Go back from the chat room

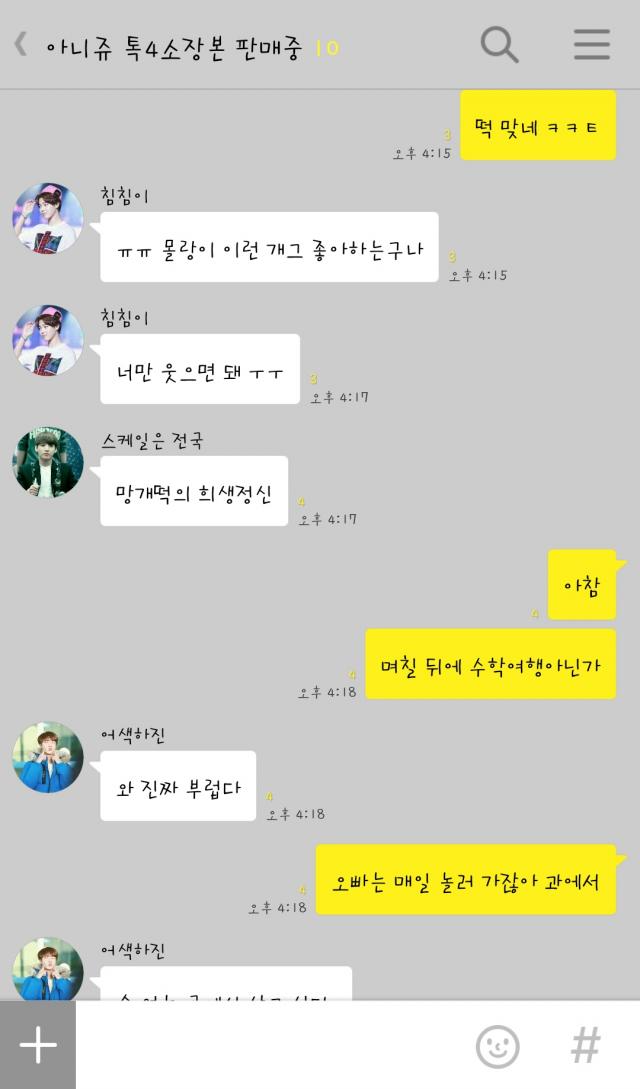(x=20, y=45)
